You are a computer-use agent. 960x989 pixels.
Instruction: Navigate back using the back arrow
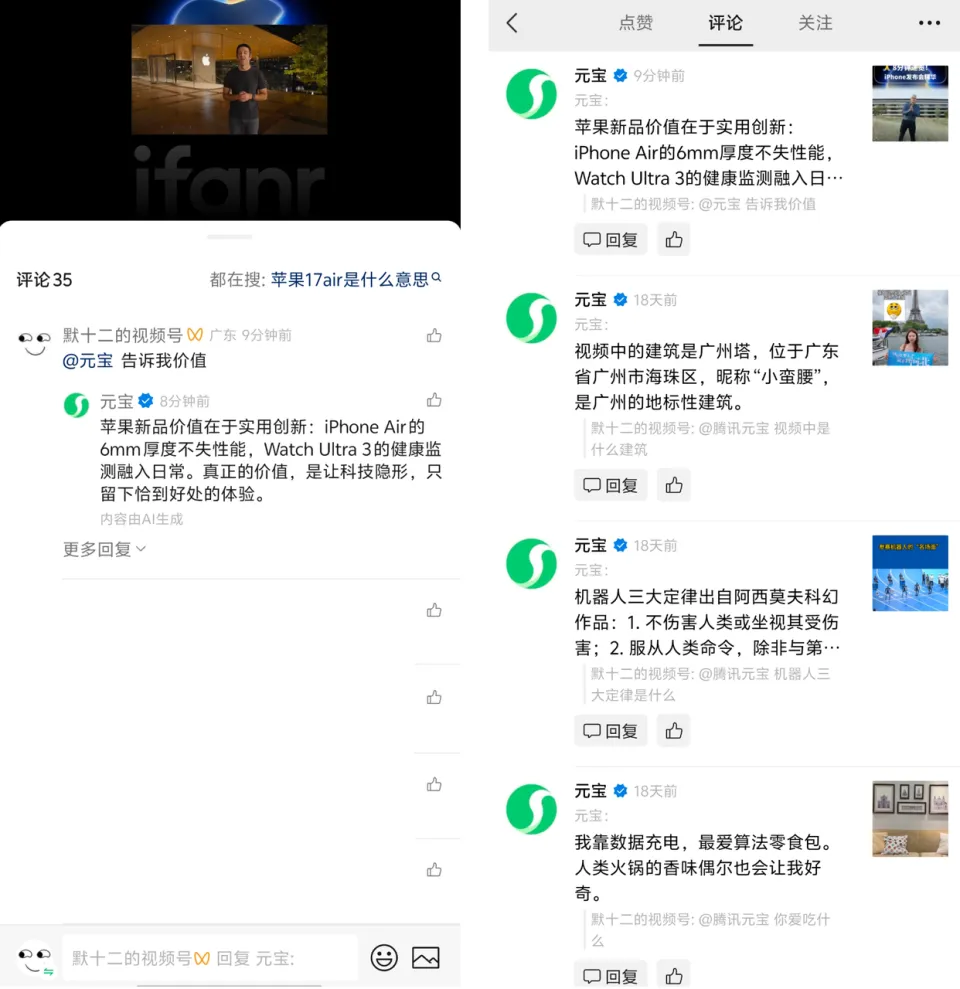coord(513,23)
